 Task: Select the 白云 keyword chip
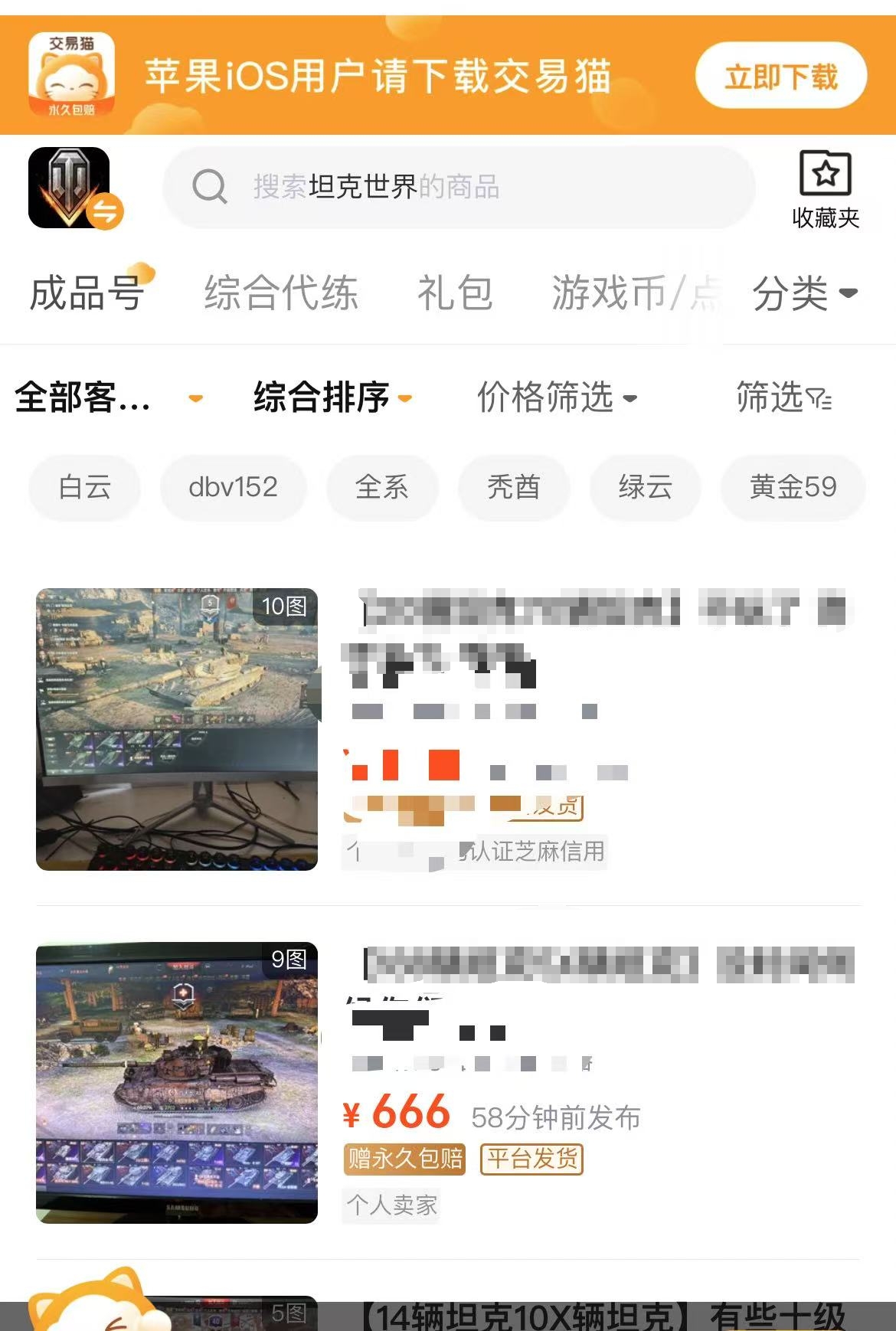(85, 487)
